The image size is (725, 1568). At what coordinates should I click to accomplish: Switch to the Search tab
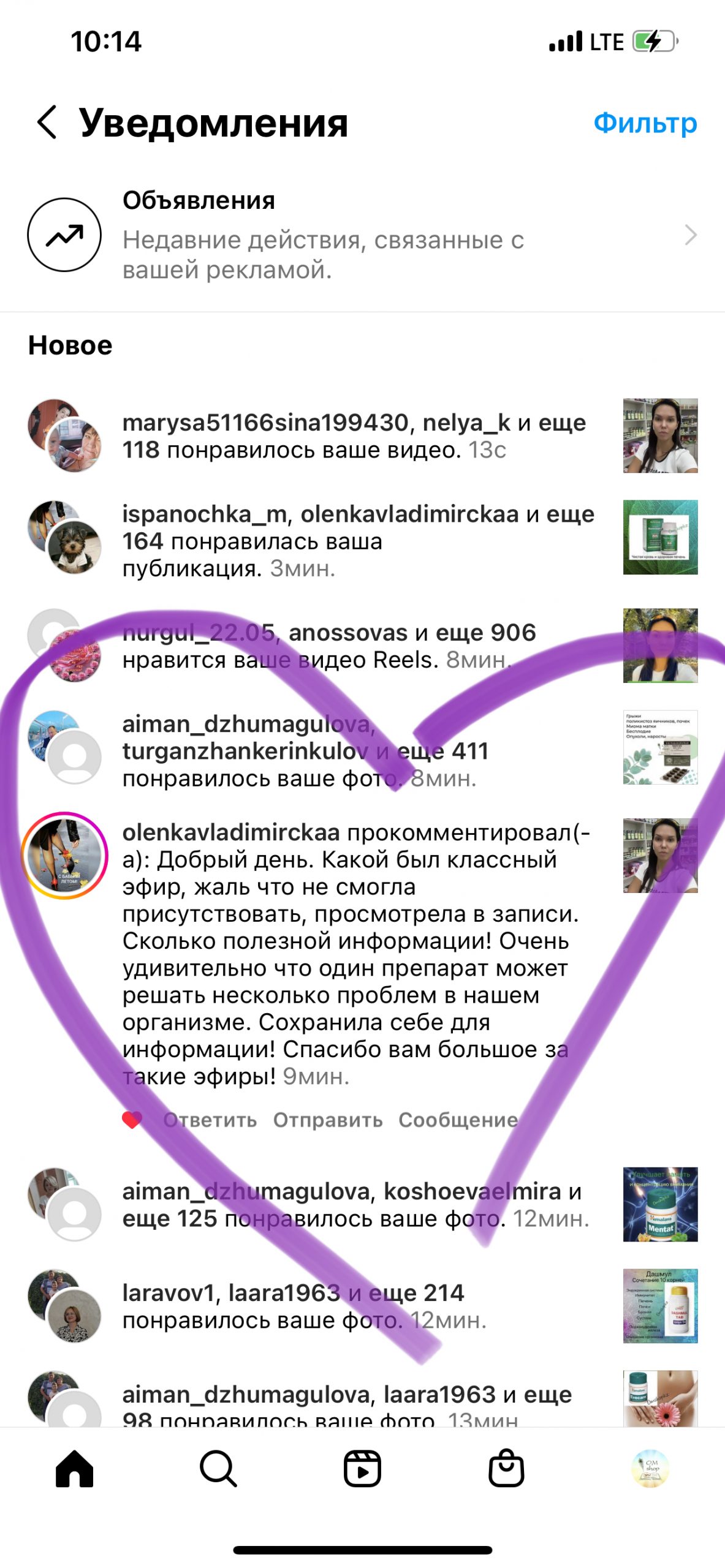coord(218,1469)
